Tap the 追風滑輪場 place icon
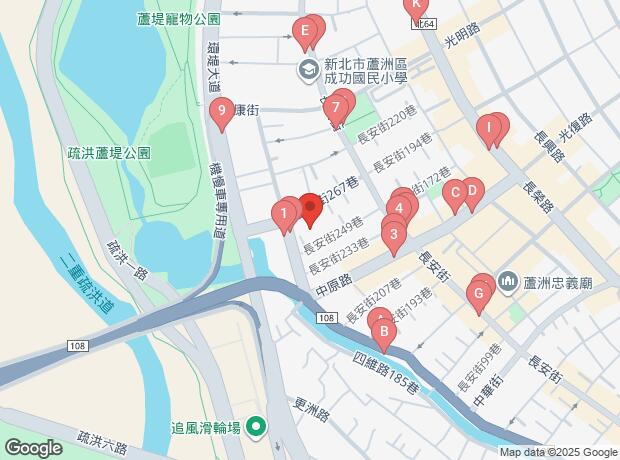Viewport: 620px width, 460px height. [256, 427]
